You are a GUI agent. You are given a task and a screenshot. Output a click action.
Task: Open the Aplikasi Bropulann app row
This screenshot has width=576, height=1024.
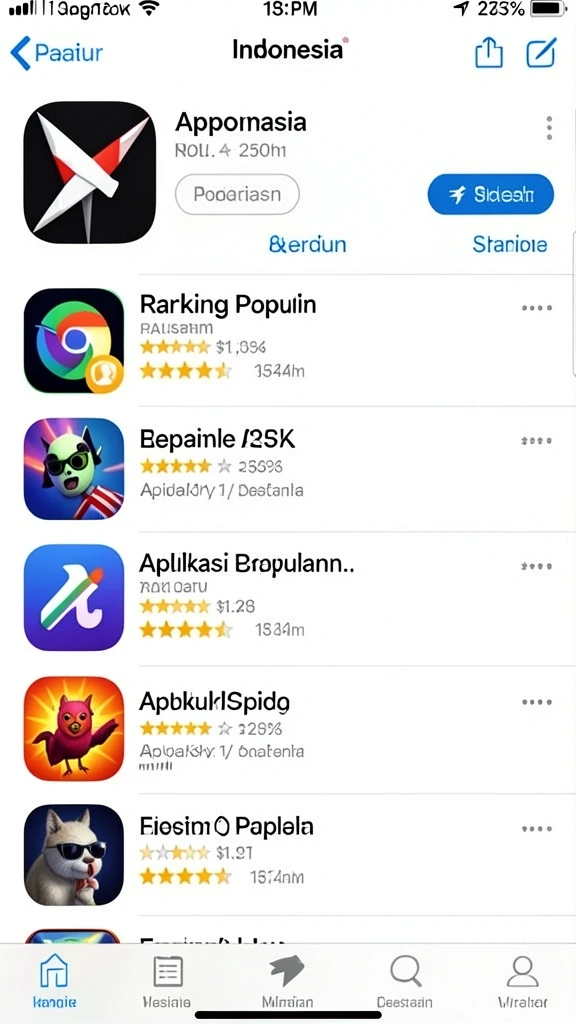288,599
